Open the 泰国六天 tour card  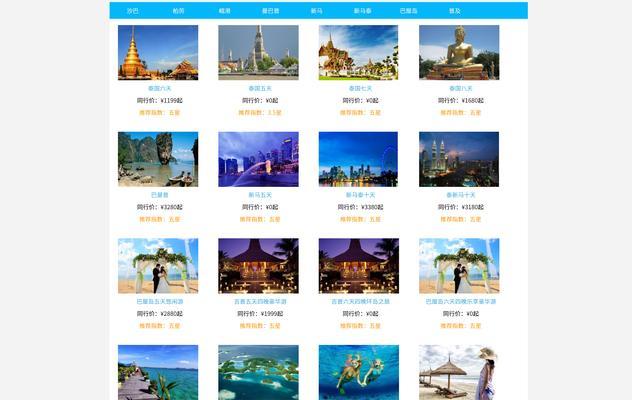(x=158, y=52)
